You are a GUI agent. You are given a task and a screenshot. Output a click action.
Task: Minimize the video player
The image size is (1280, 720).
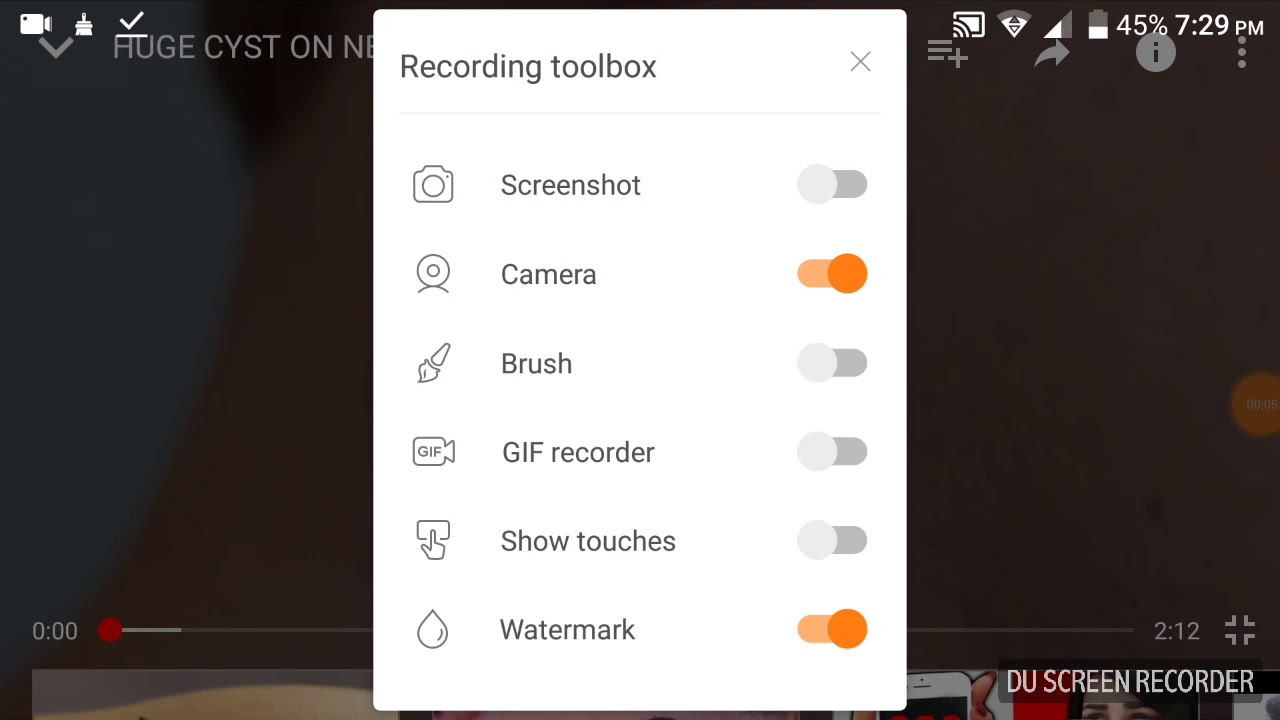click(57, 48)
